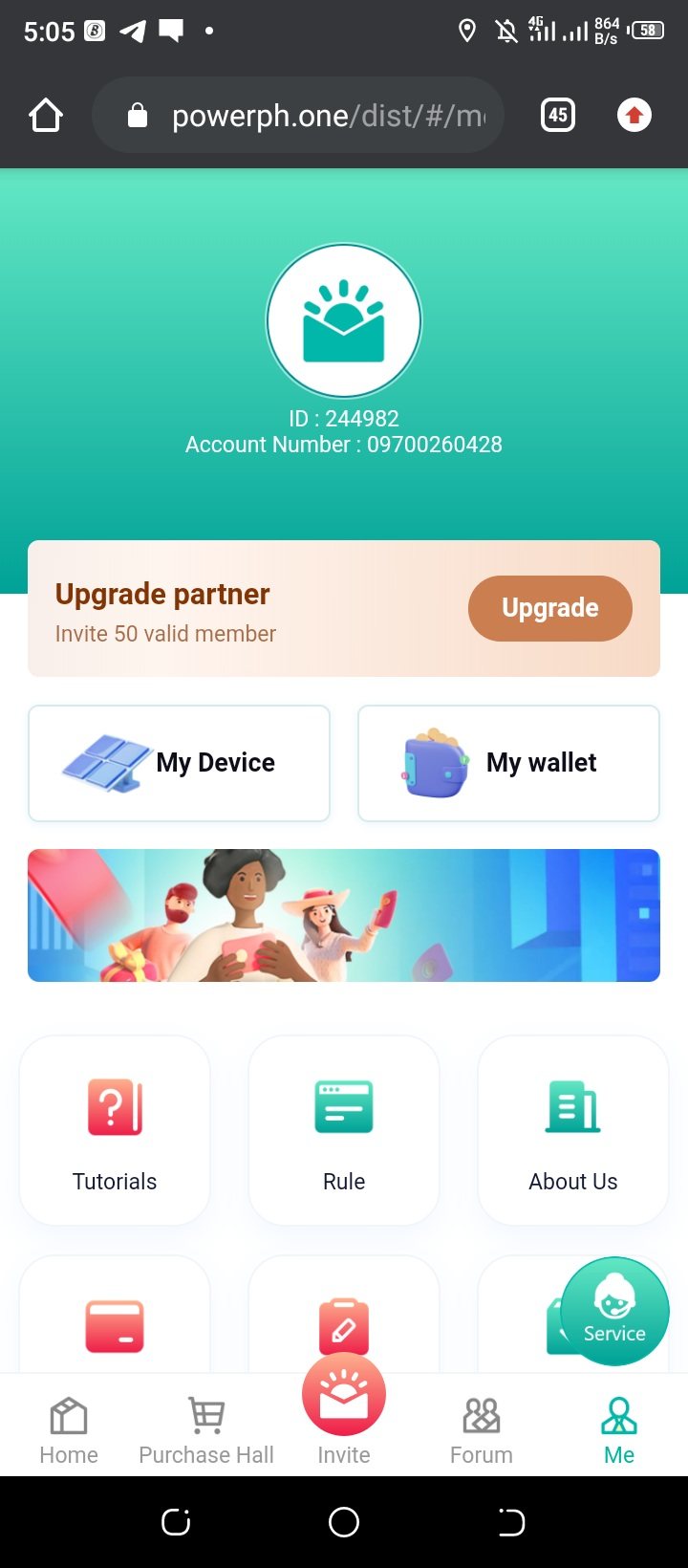The width and height of the screenshot is (688, 1568).
Task: Open the promotional banner with characters
Action: [344, 915]
